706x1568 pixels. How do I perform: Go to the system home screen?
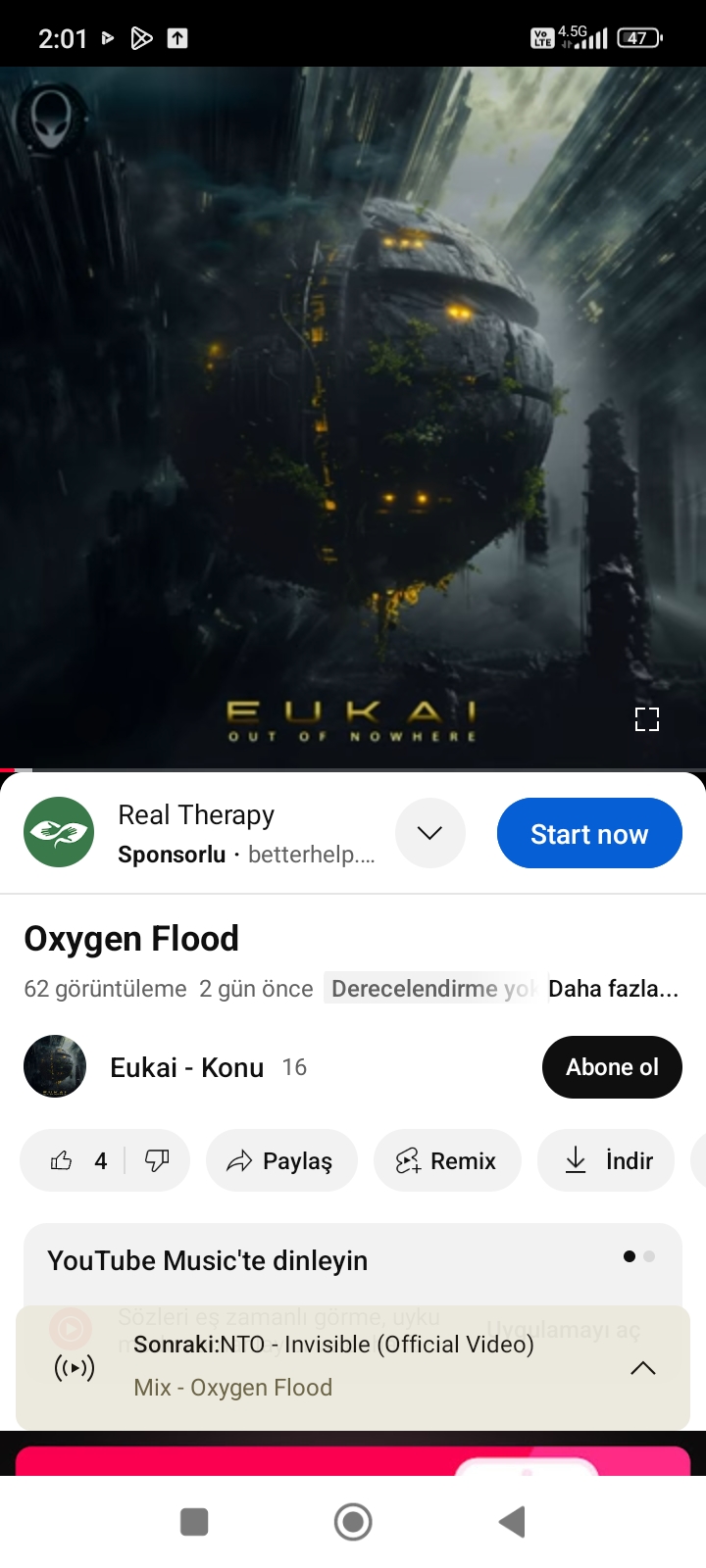pos(353,1522)
